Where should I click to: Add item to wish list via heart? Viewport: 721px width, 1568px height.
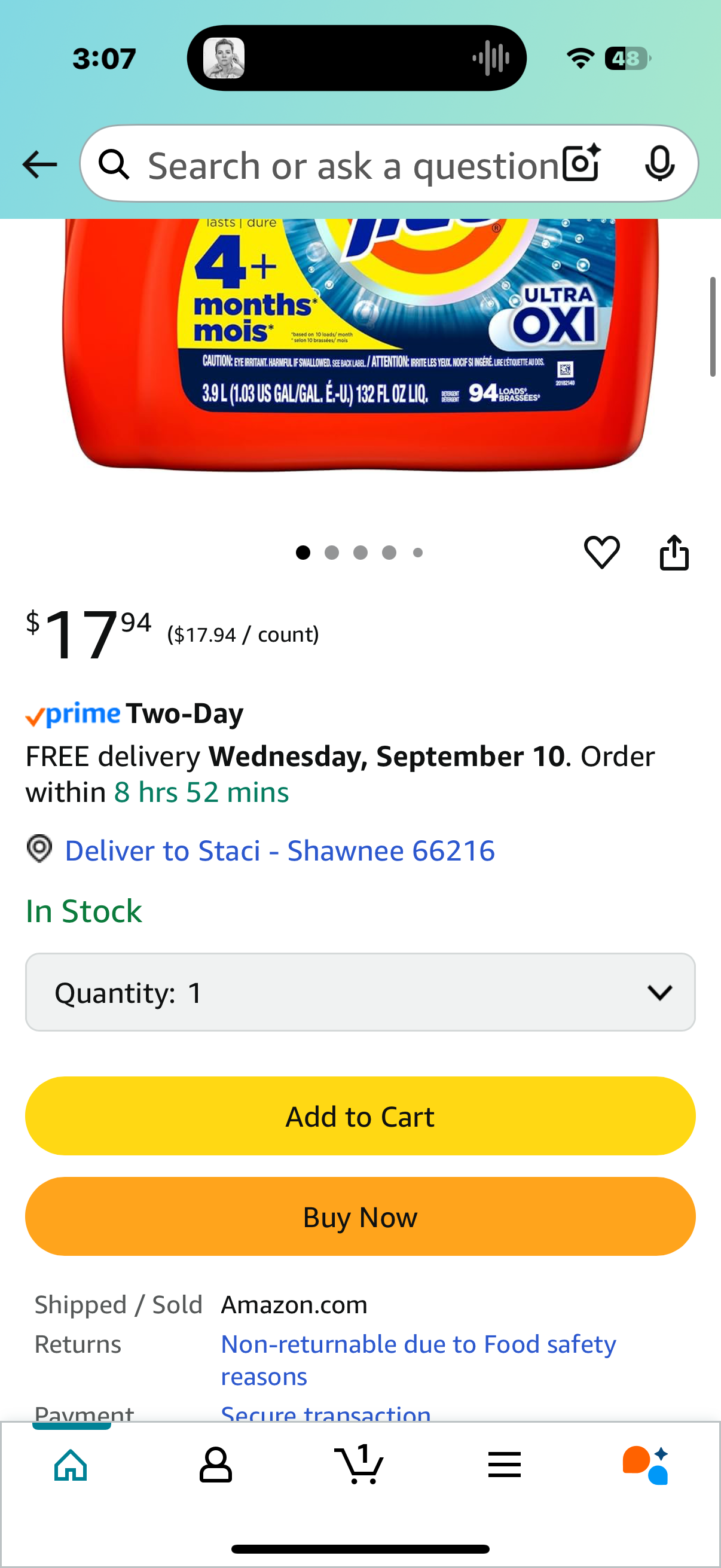click(601, 553)
